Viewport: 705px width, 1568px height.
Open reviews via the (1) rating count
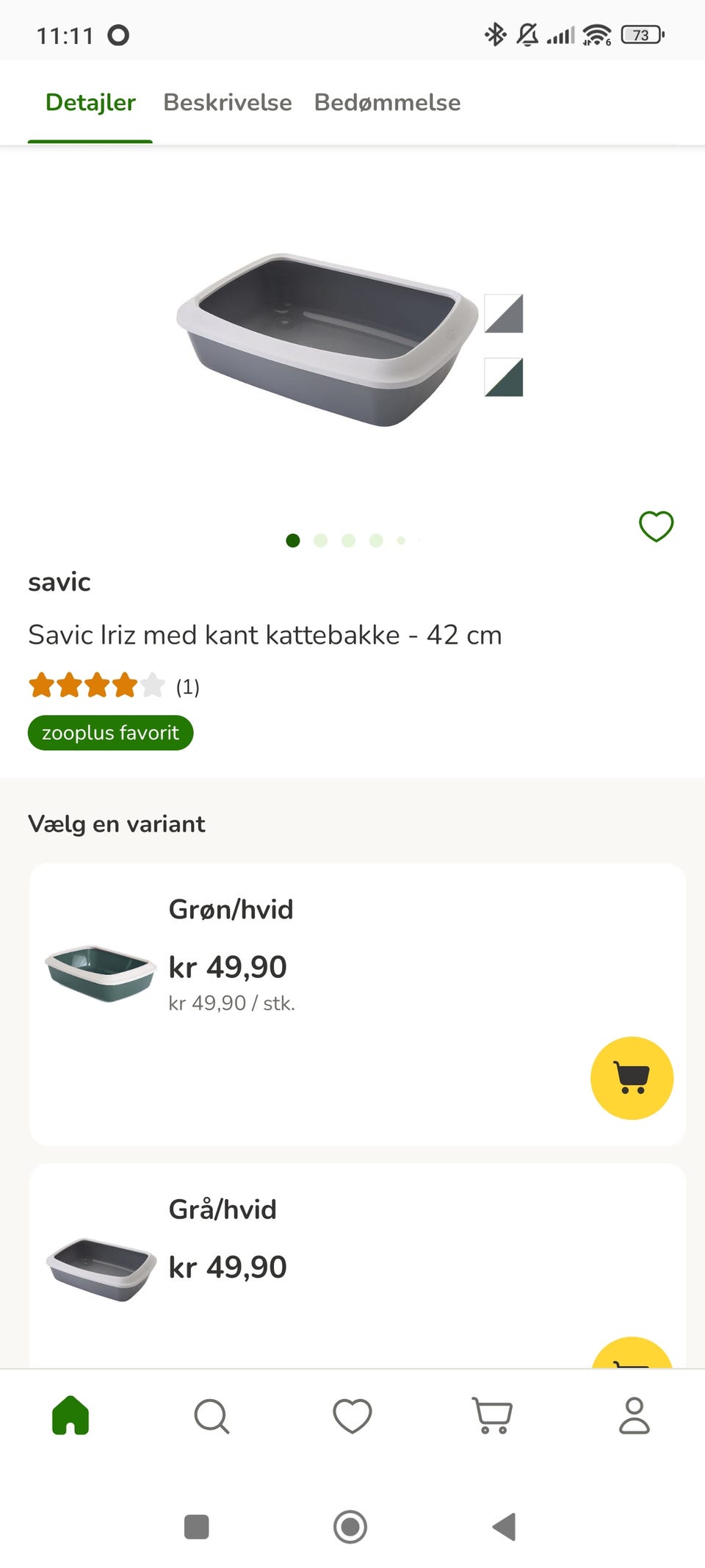coord(188,688)
